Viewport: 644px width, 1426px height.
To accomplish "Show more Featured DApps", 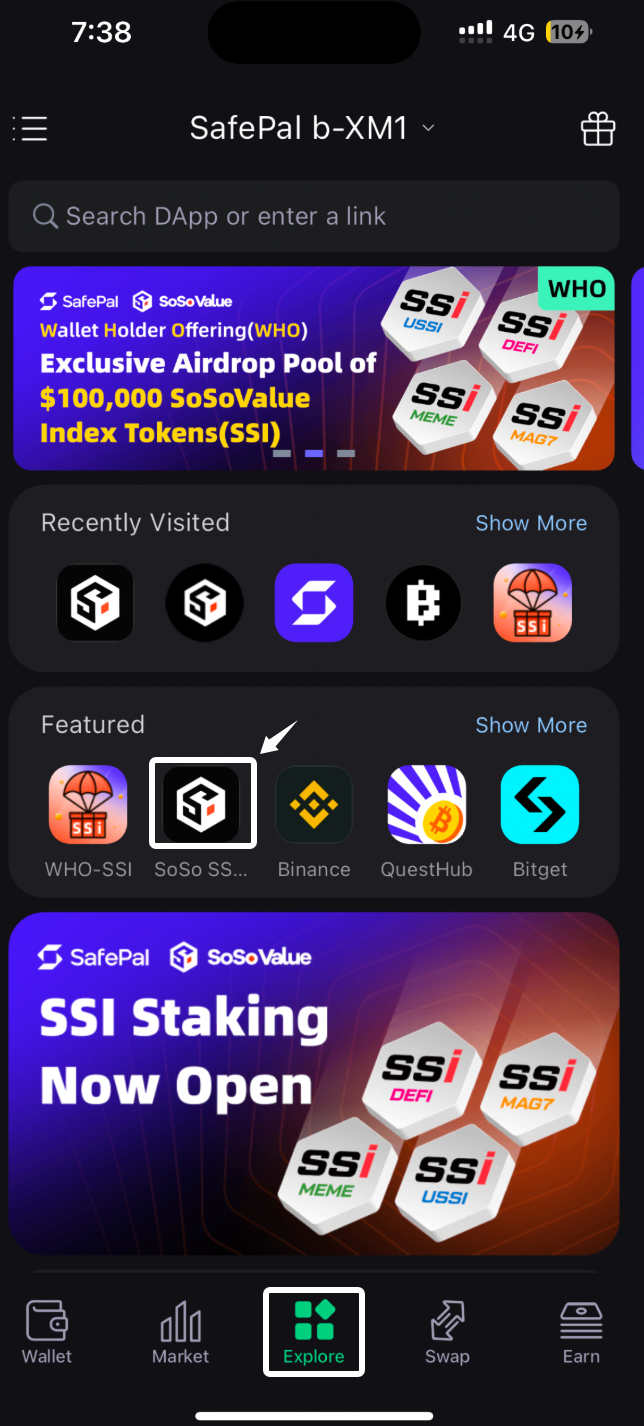I will click(531, 725).
